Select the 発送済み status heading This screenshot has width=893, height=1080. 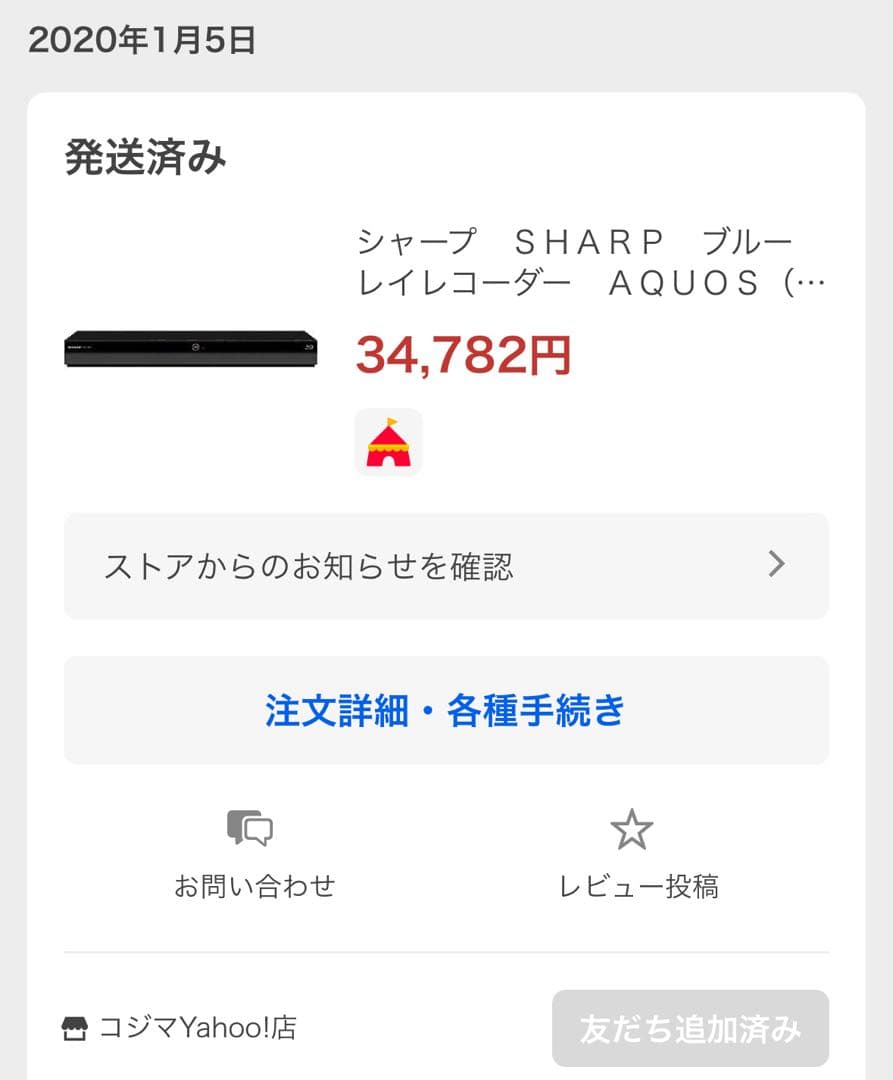pyautogui.click(x=146, y=157)
